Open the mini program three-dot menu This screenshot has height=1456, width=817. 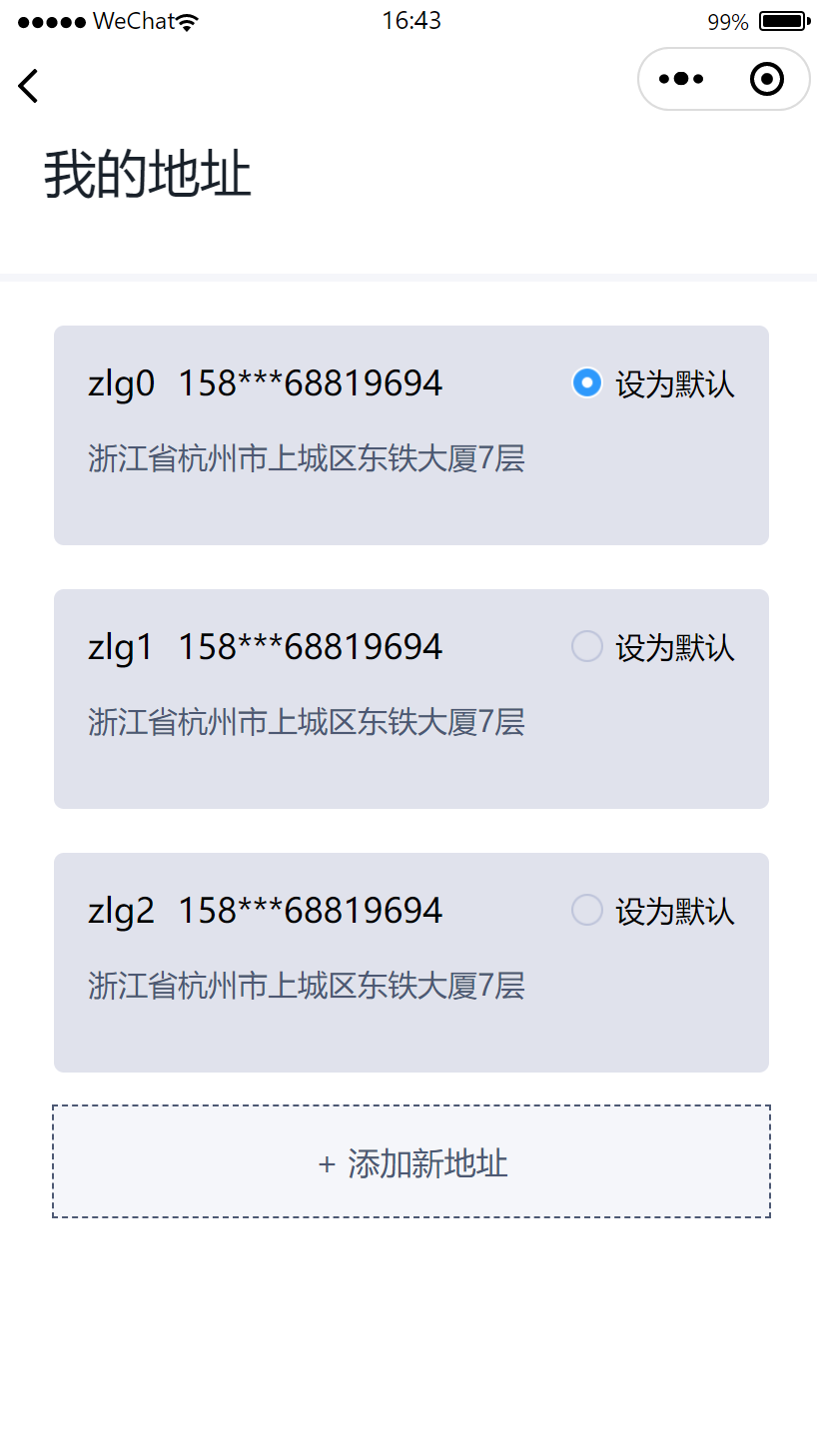[681, 79]
